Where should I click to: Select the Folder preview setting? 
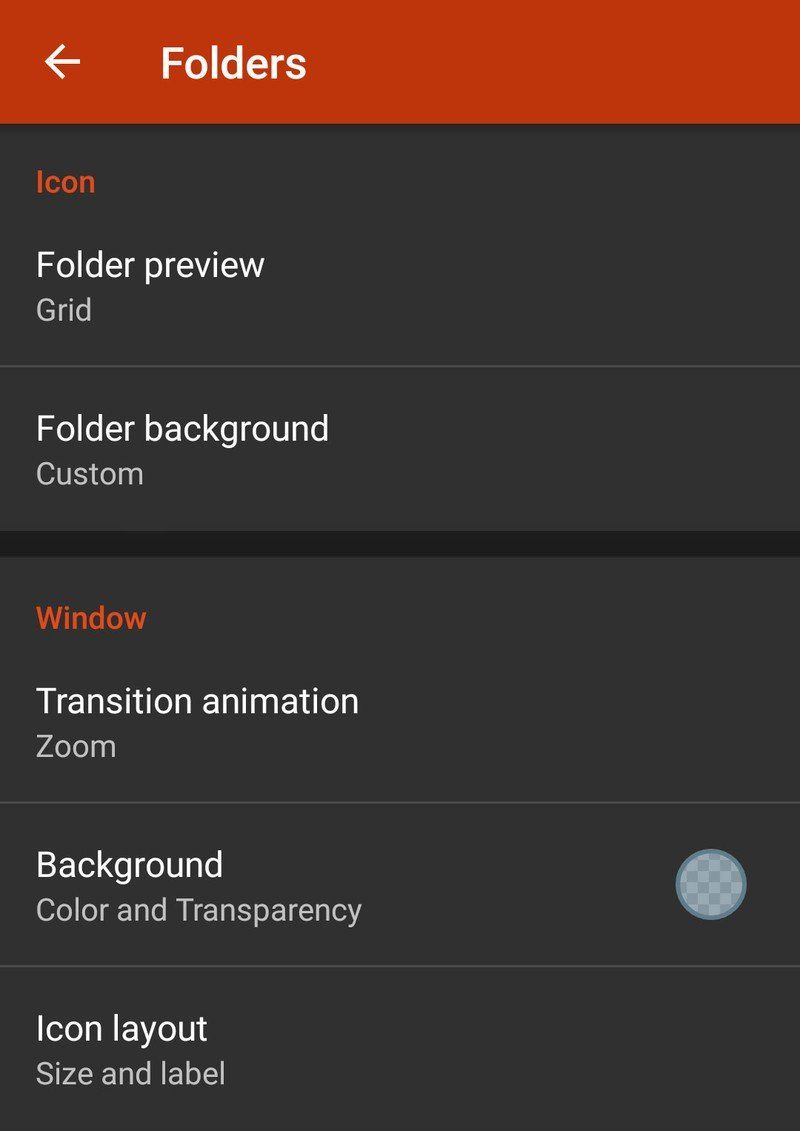(150, 265)
